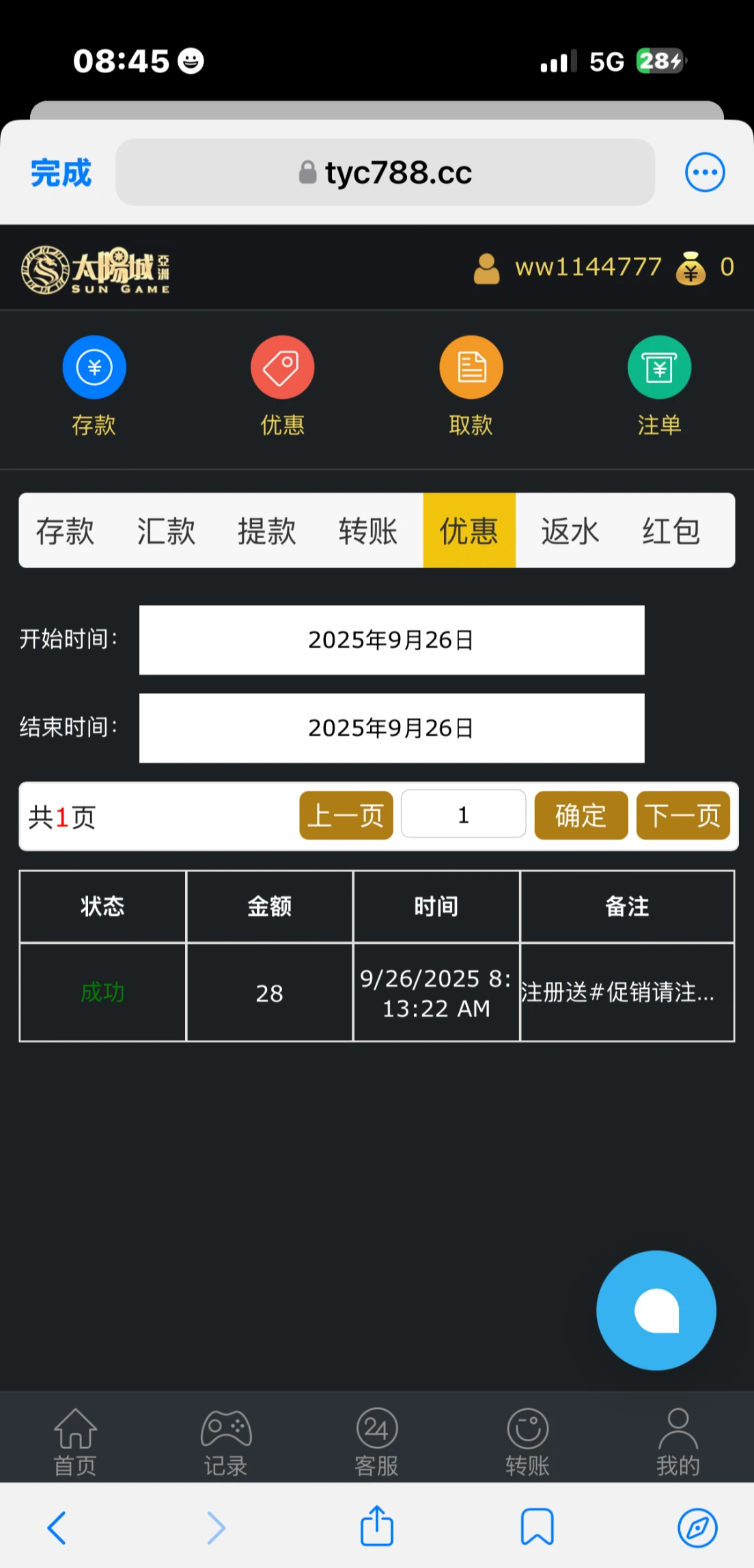Pick the 结束时间 end date
The width and height of the screenshot is (754, 1568).
coord(391,728)
